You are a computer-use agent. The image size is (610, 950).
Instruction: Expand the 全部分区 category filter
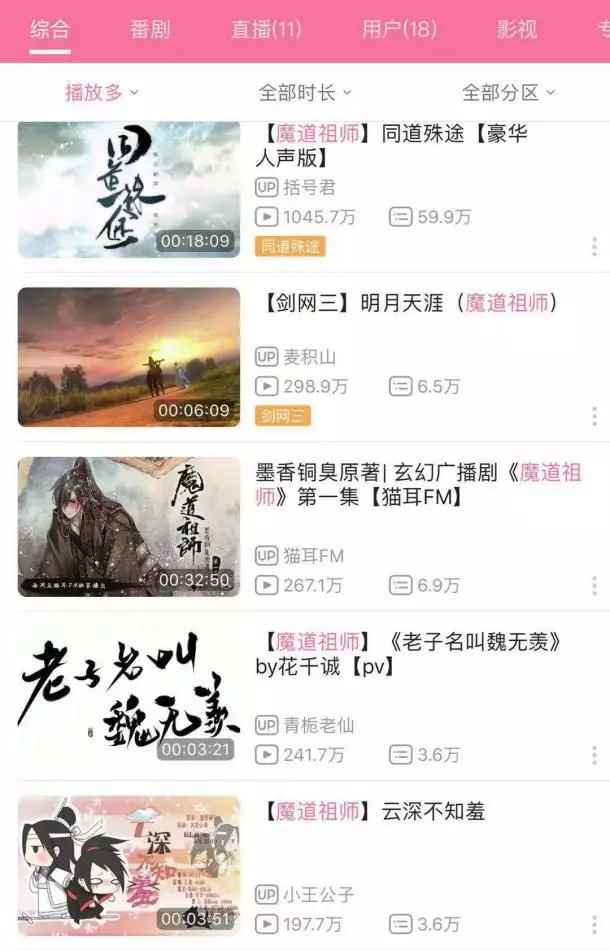[508, 93]
